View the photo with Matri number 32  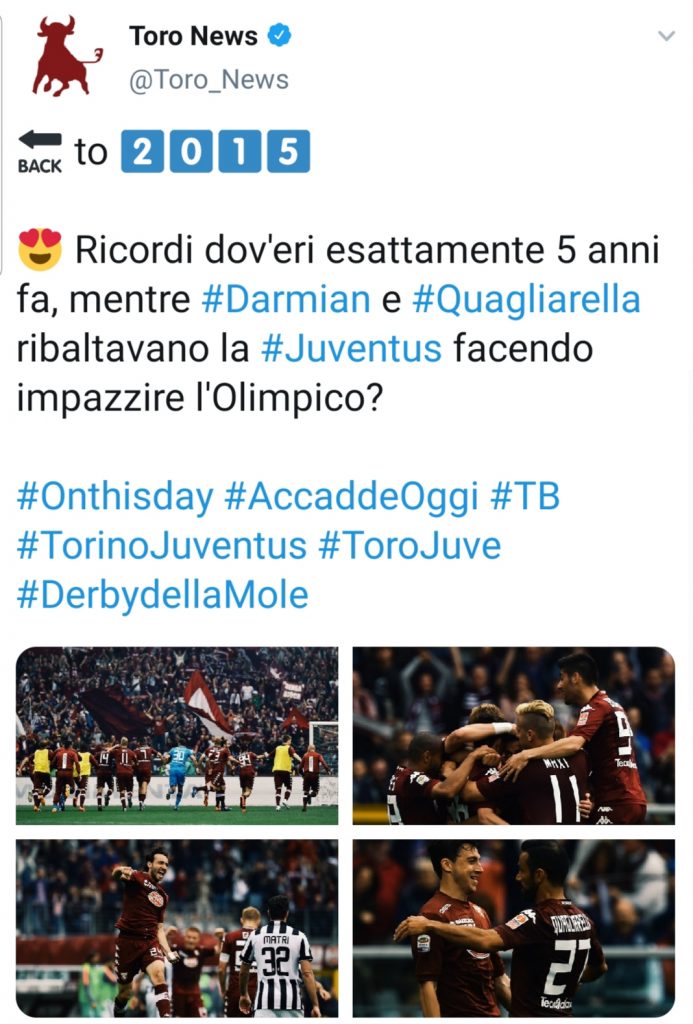[177, 927]
